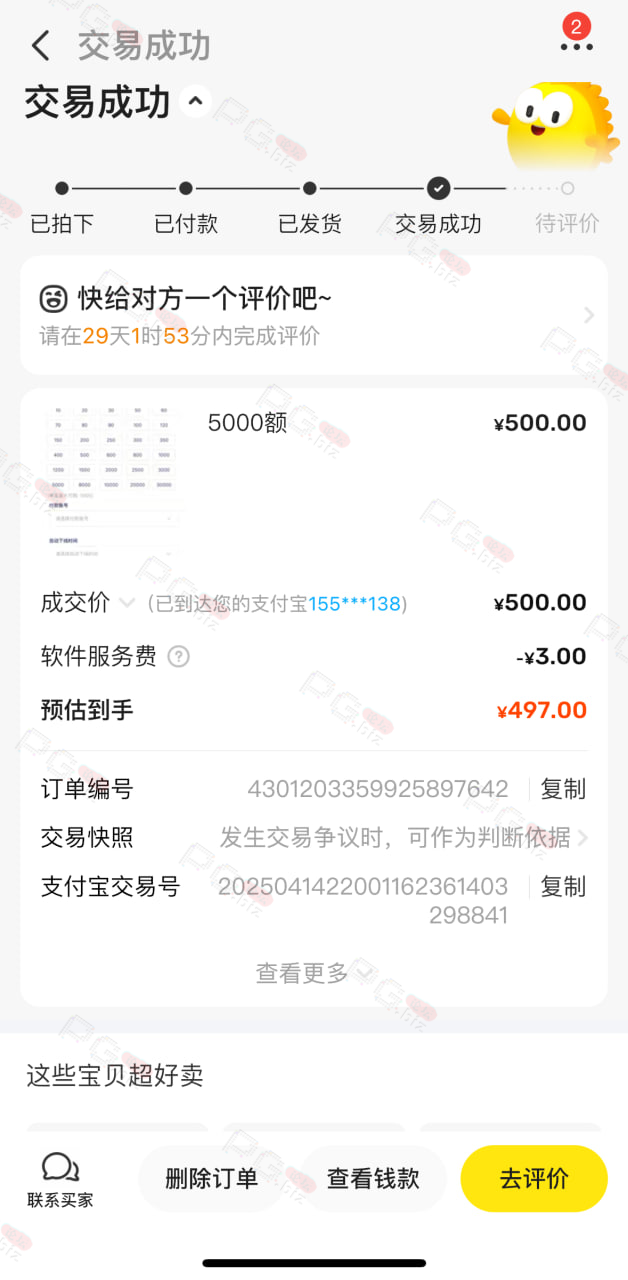Collapse the 交易成功 status header arrow
628x1280 pixels.
coord(196,101)
